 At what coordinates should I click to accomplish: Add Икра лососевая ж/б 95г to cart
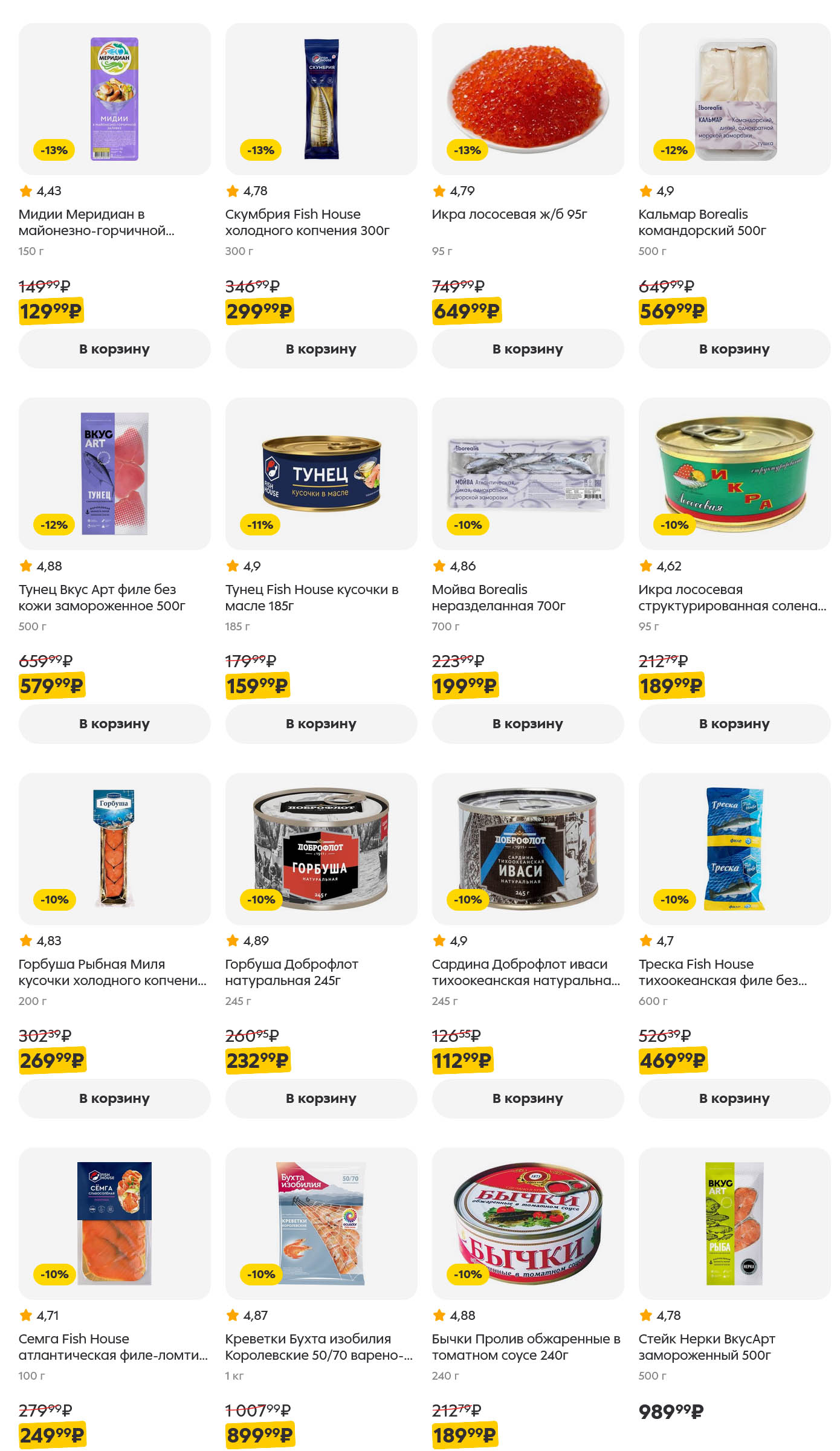tap(528, 349)
